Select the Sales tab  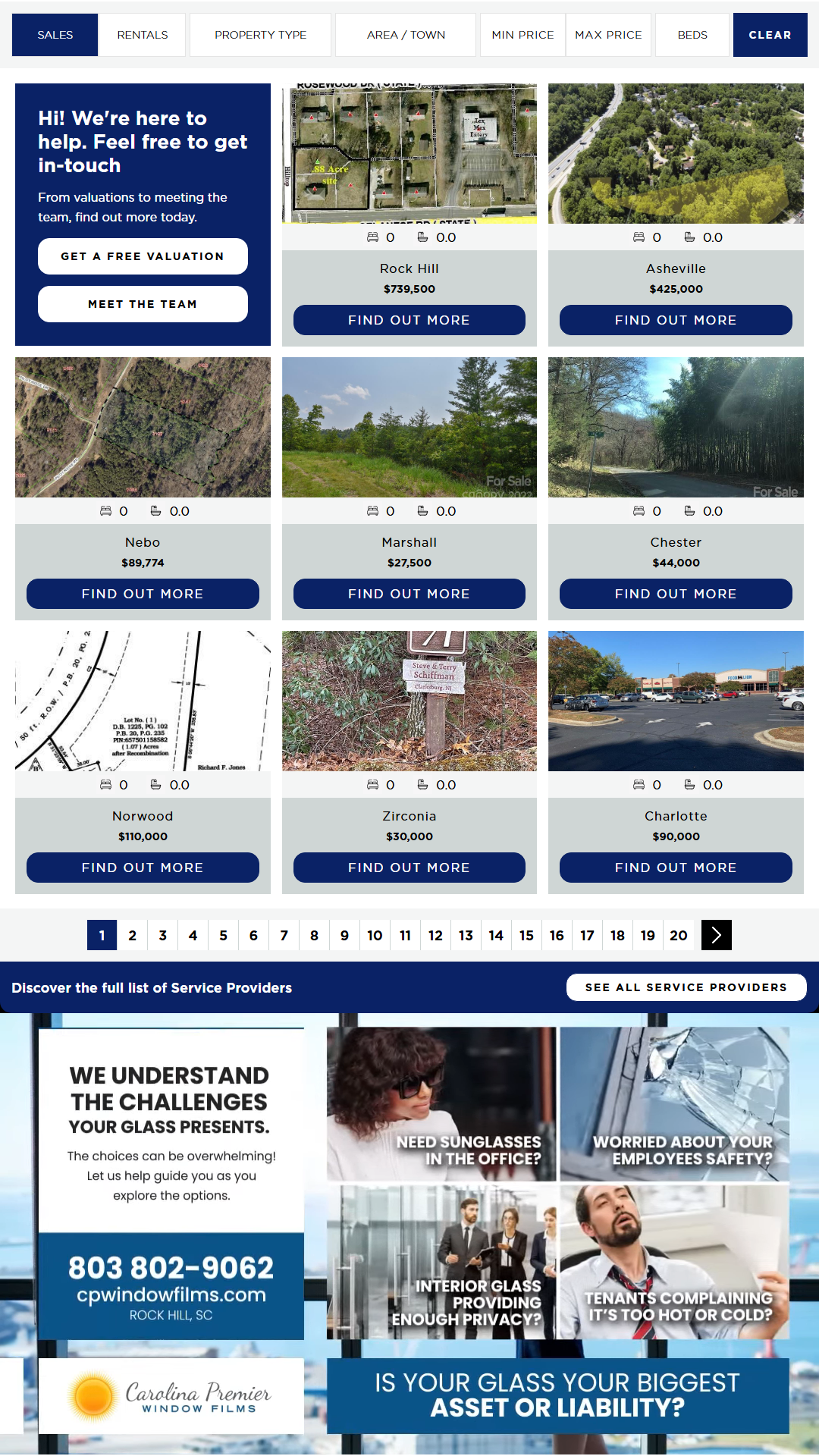point(55,35)
